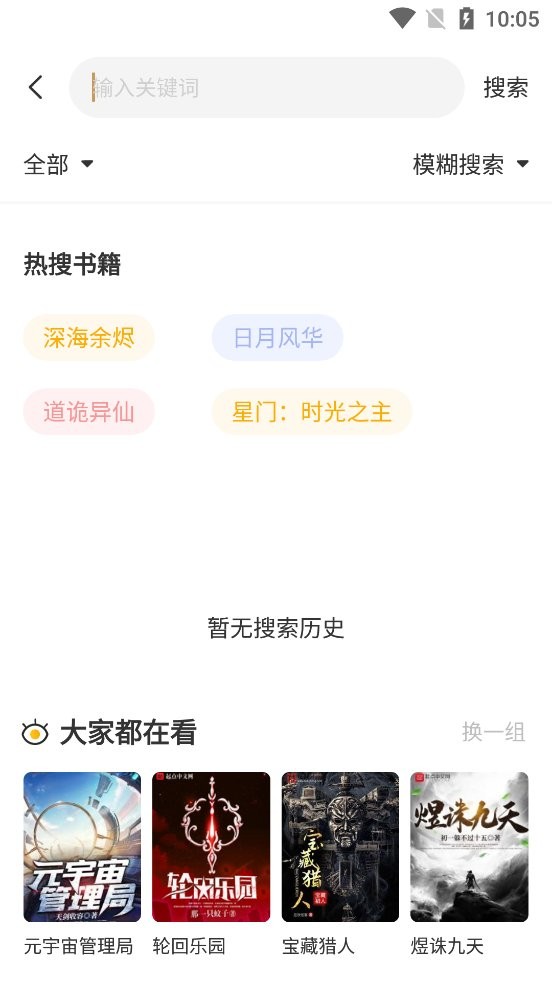Open the 模糊搜索 mode dropdown
This screenshot has width=552, height=981.
(x=471, y=165)
